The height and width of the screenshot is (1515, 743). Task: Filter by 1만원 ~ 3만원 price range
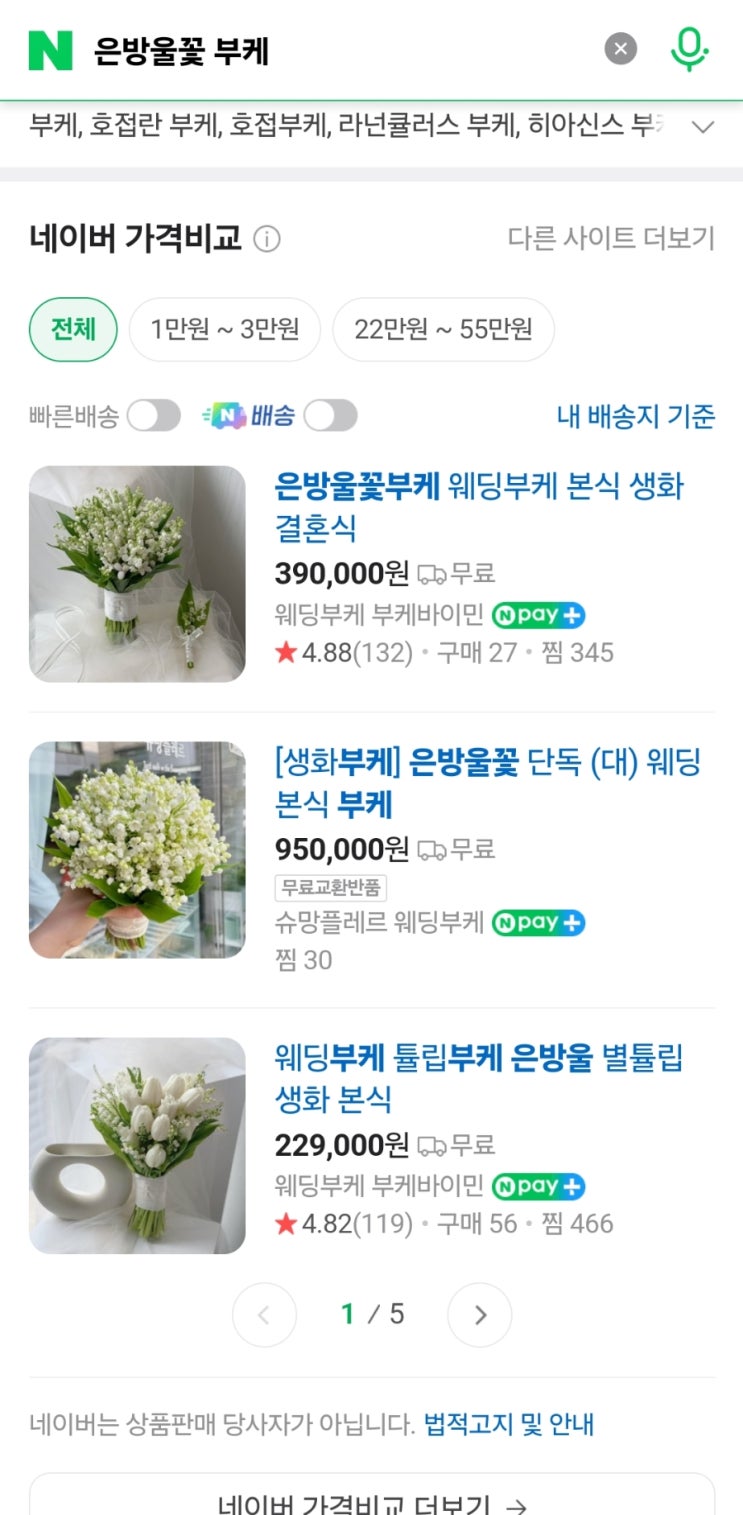(x=224, y=329)
